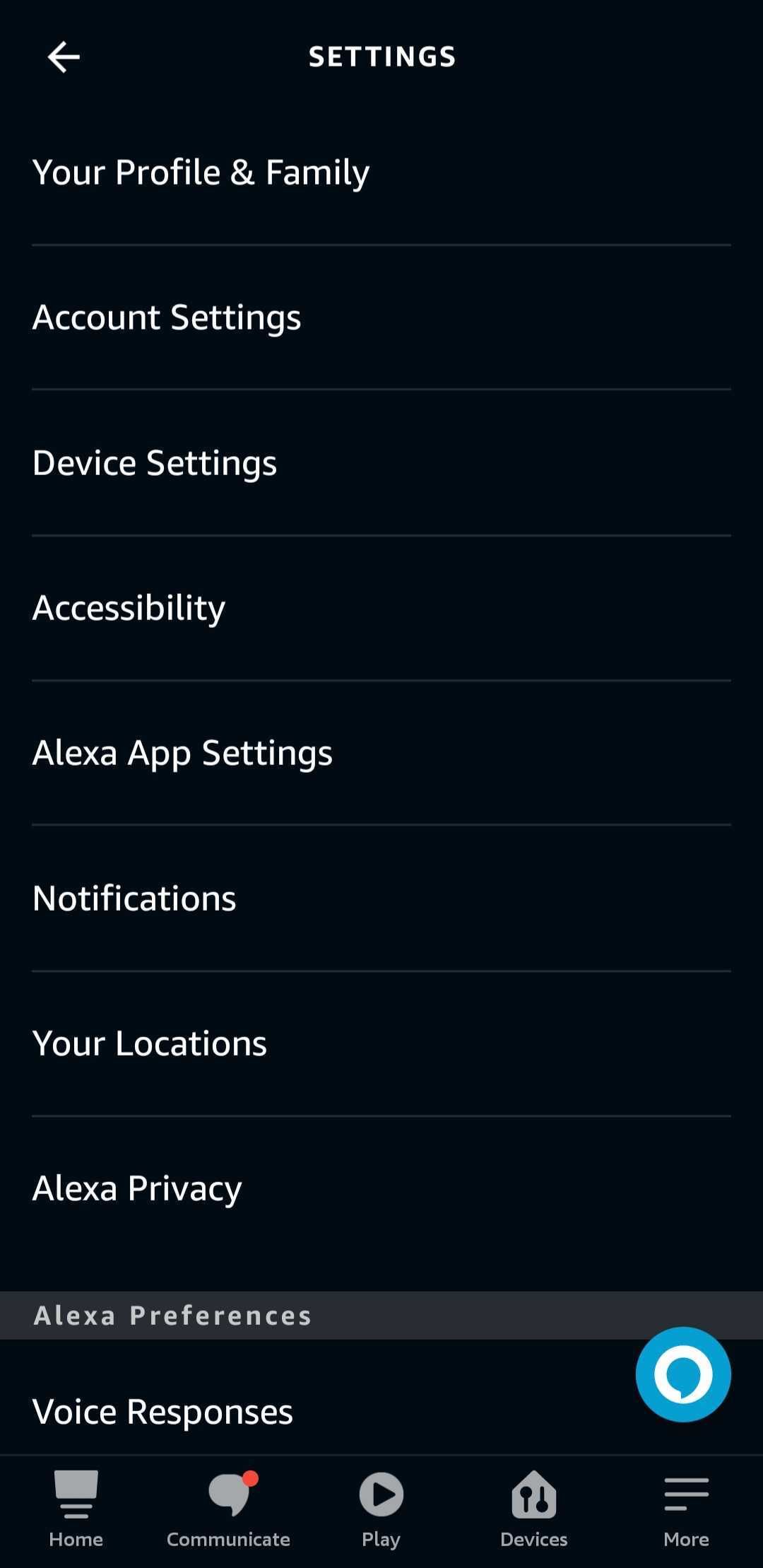Open Account Settings
The height and width of the screenshot is (1568, 763).
point(167,317)
